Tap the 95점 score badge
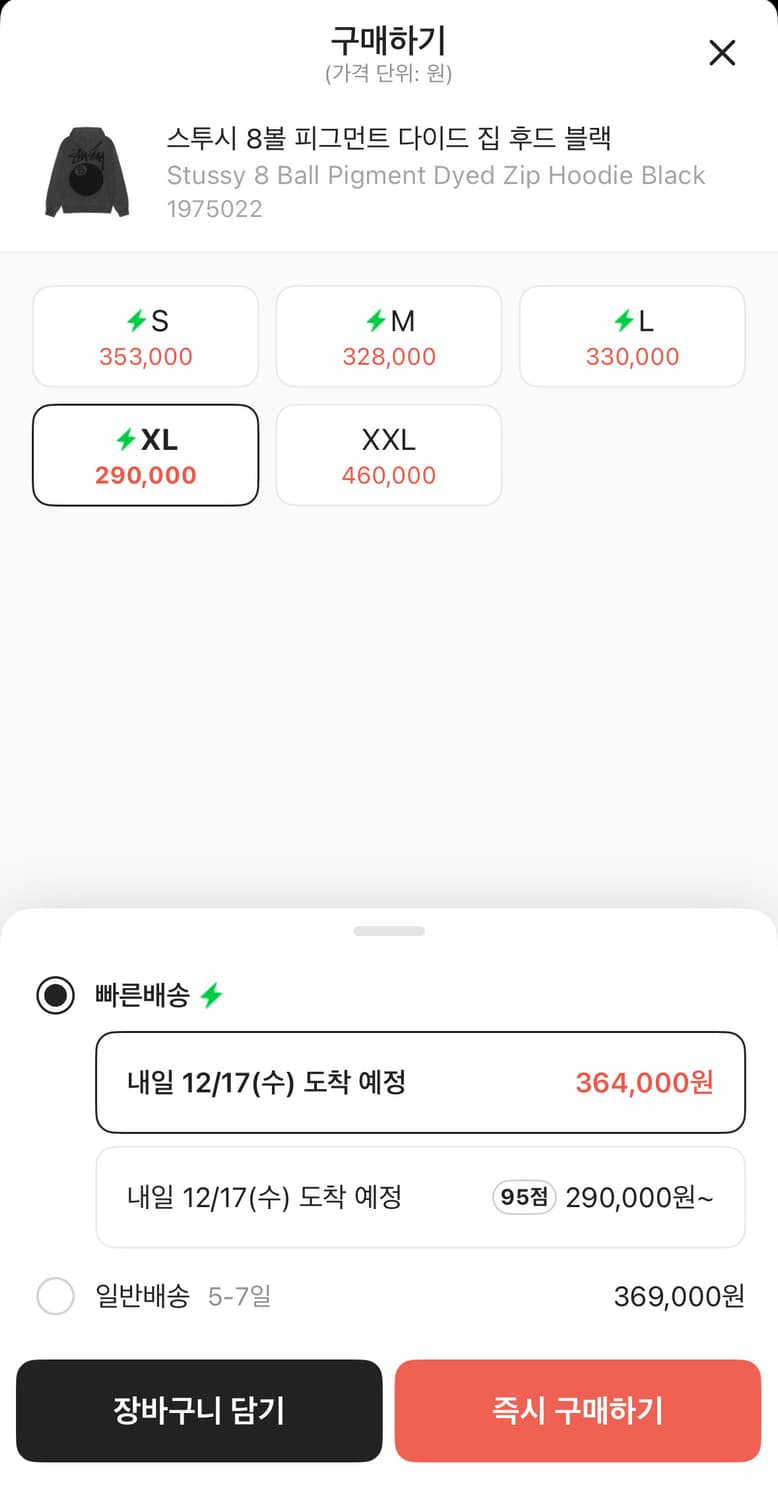Viewport: 778px width, 1500px height. click(x=523, y=1197)
